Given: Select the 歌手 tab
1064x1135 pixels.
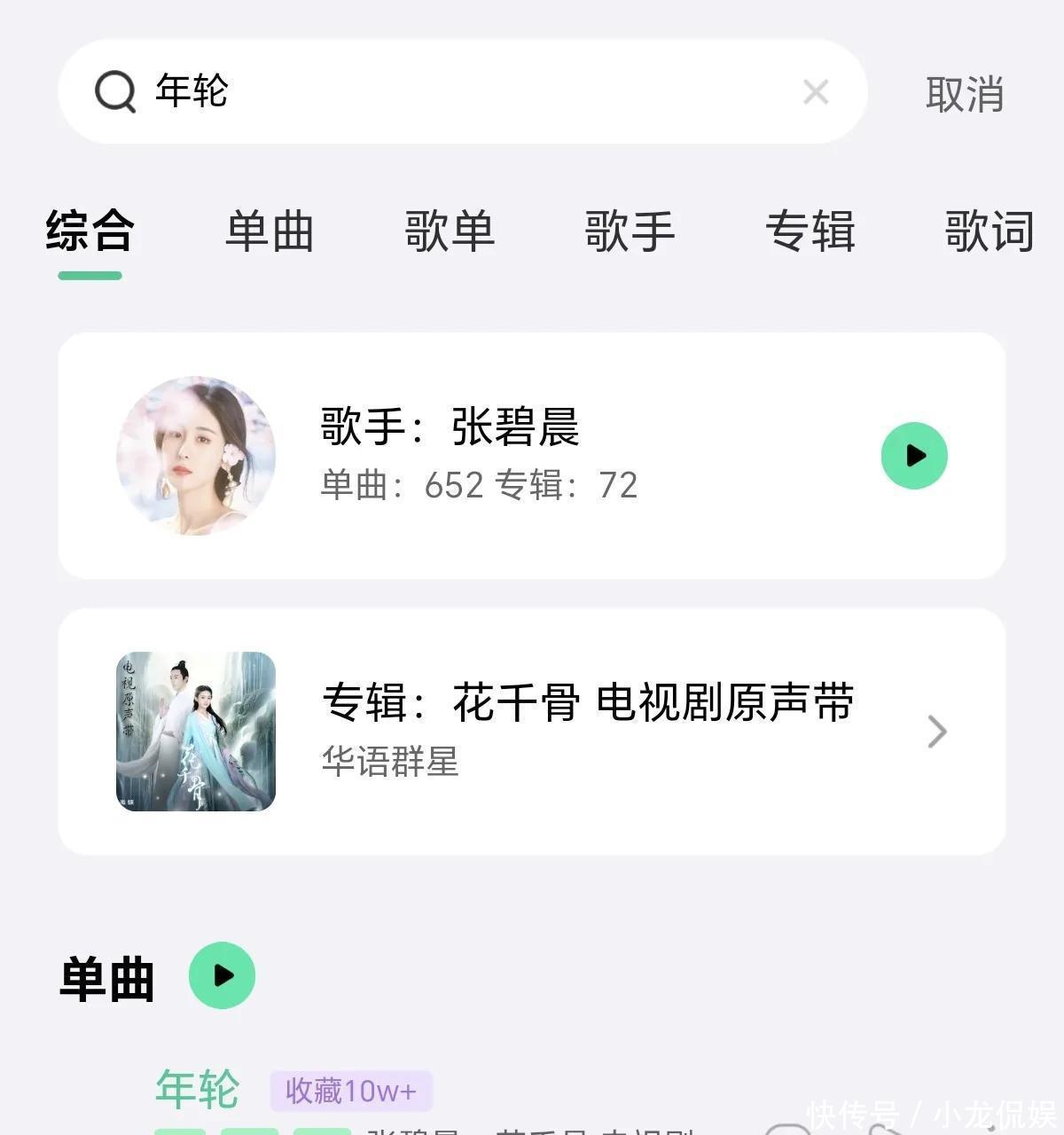Looking at the screenshot, I should coord(630,231).
